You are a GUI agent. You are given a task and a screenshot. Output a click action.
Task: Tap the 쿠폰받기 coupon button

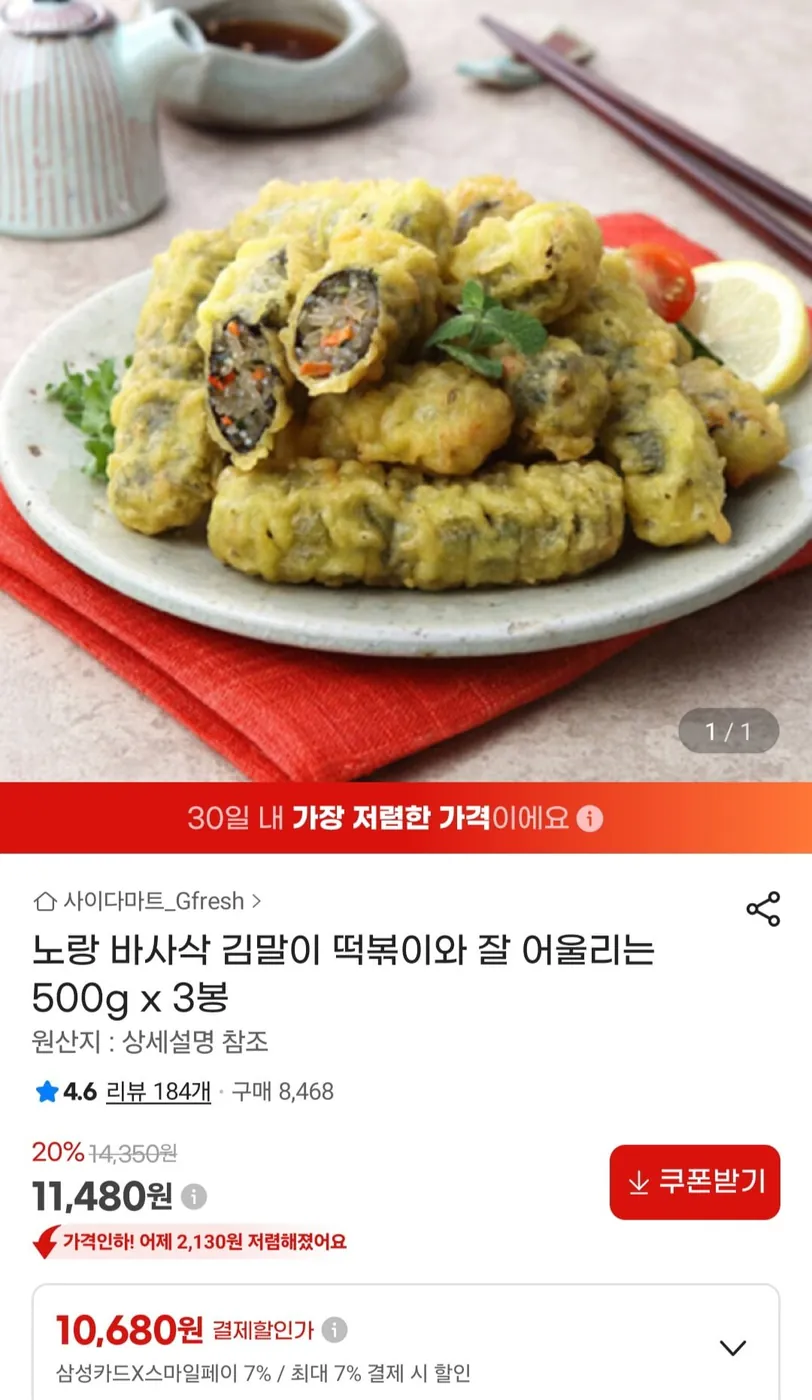click(x=695, y=1183)
